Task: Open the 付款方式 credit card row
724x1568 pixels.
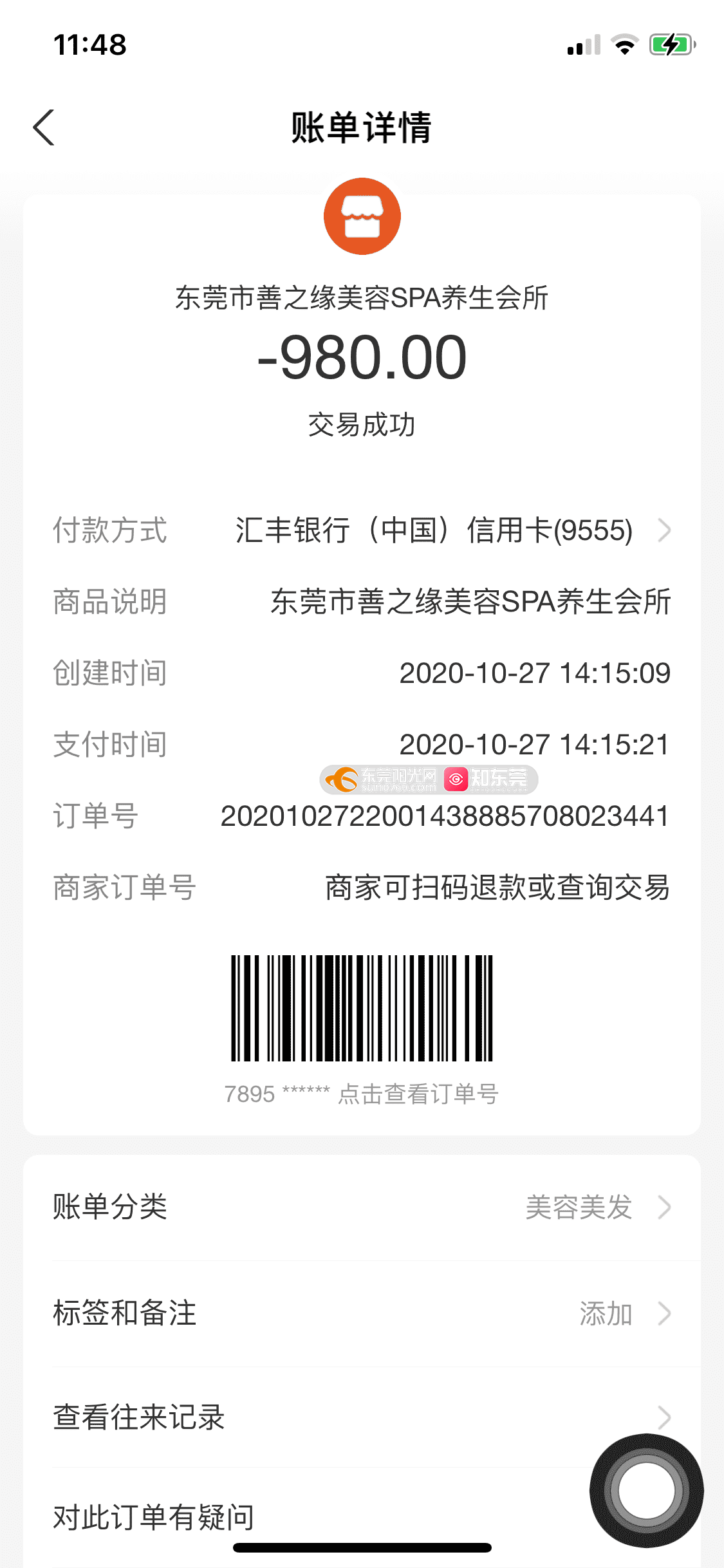Action: click(362, 530)
